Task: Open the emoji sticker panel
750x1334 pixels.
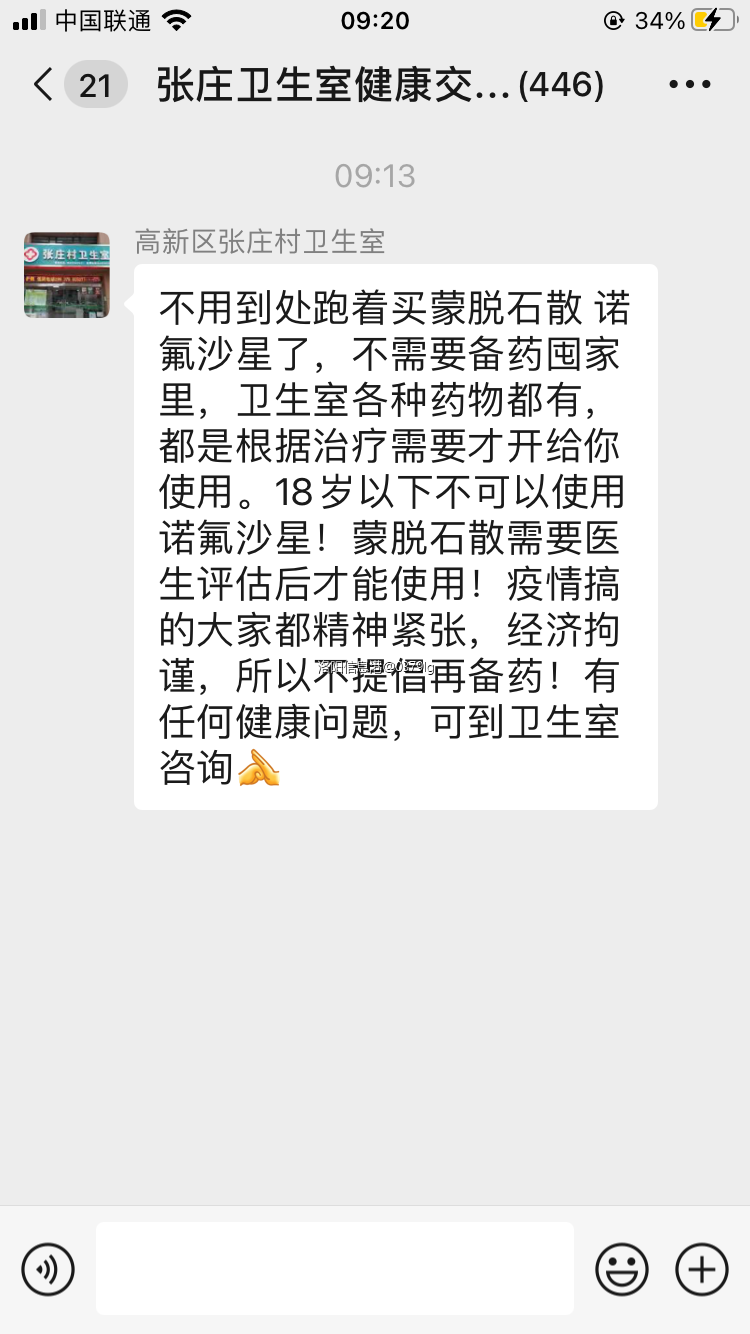Action: 621,1269
